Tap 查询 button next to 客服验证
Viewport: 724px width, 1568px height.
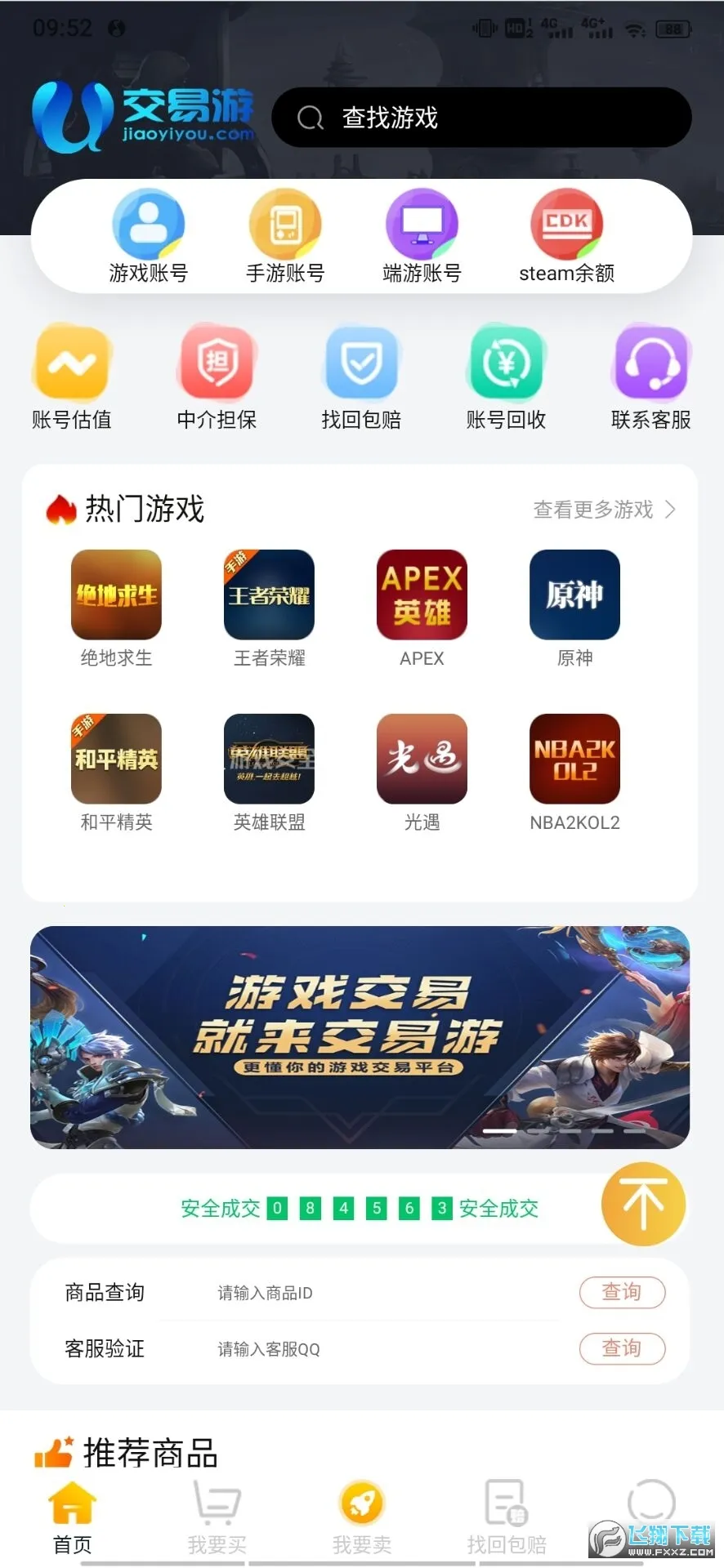click(x=622, y=1348)
